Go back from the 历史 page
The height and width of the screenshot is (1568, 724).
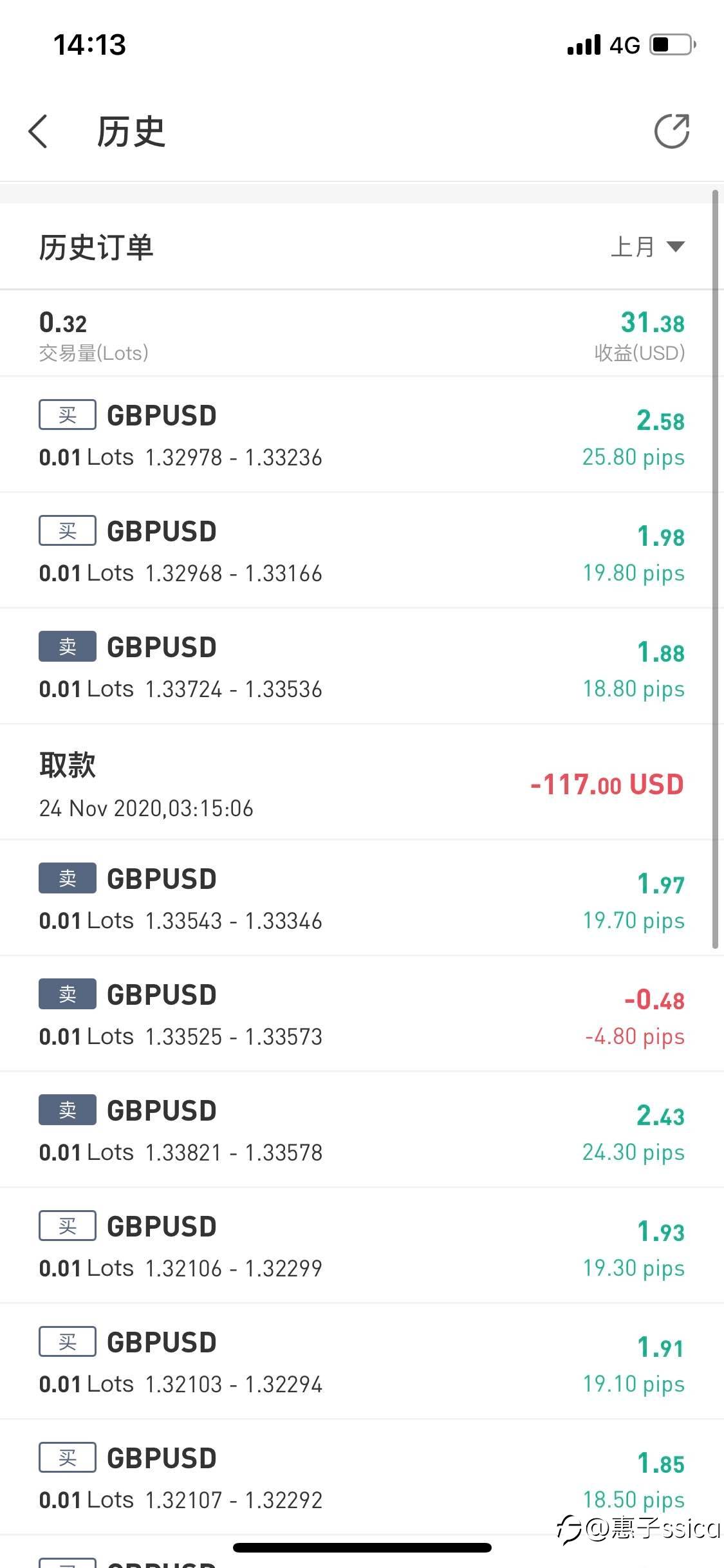pos(38,131)
